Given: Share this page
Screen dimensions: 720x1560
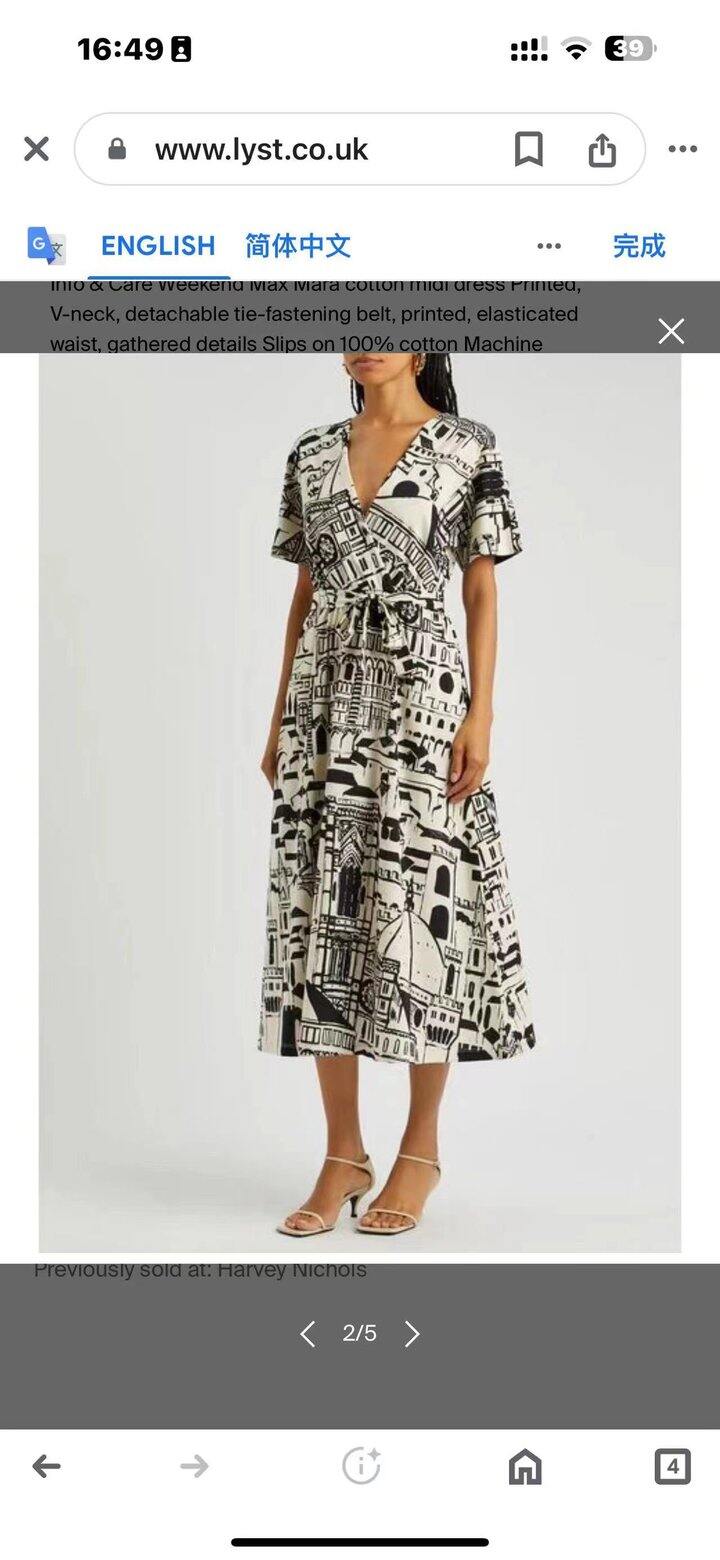Looking at the screenshot, I should click(x=601, y=150).
